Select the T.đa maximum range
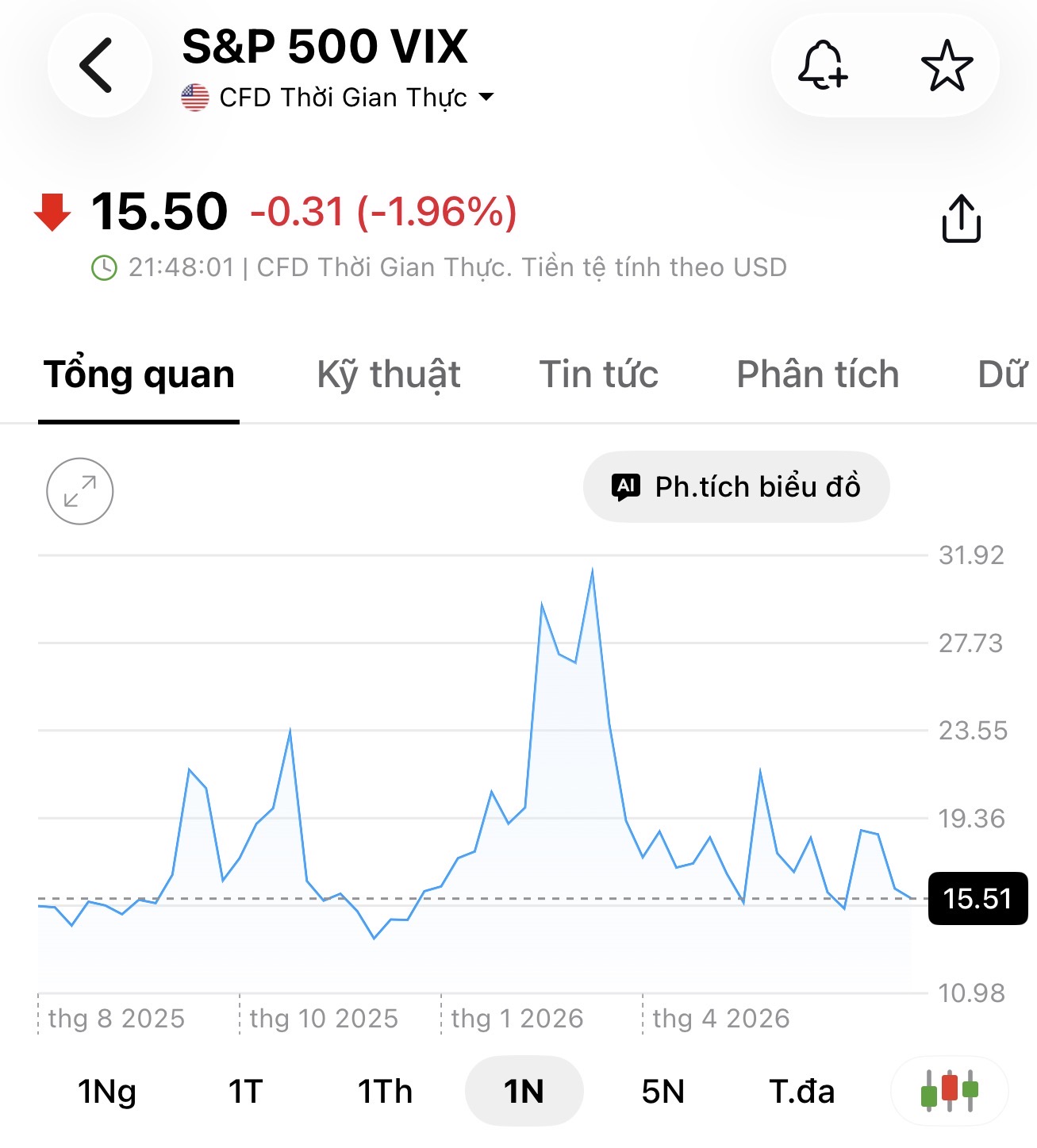The width and height of the screenshot is (1037, 1148). point(802,1092)
